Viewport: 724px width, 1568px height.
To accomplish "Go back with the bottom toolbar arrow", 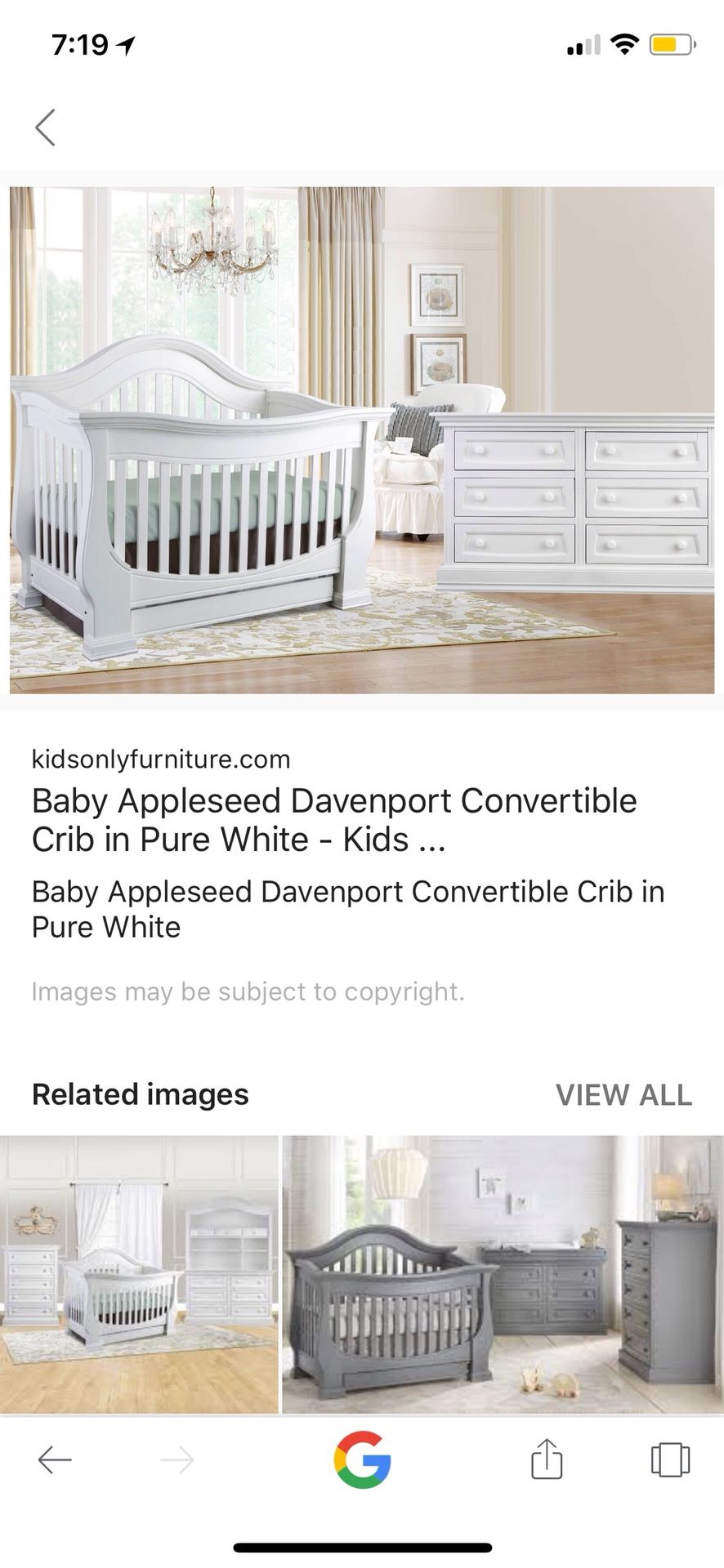I will pos(55,1459).
